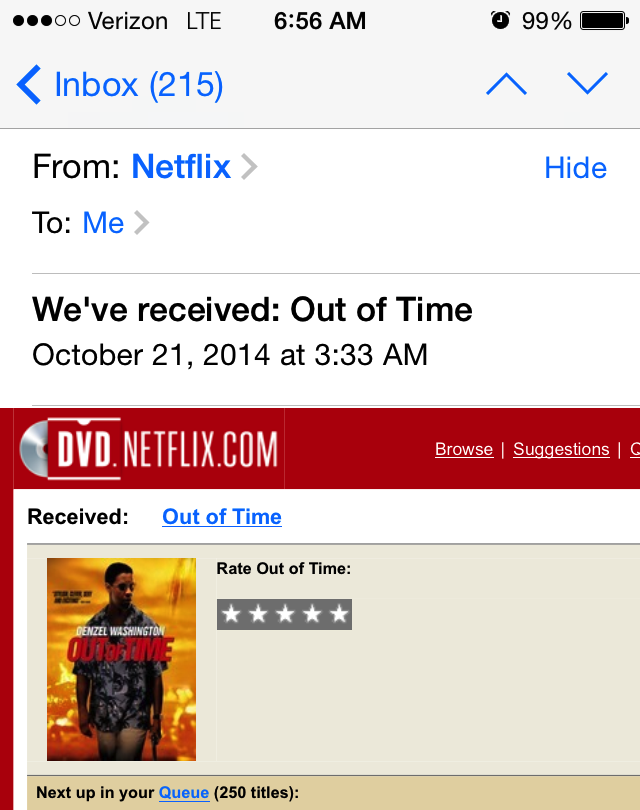This screenshot has height=810, width=640.
Task: Go back to Inbox
Action: click(120, 85)
